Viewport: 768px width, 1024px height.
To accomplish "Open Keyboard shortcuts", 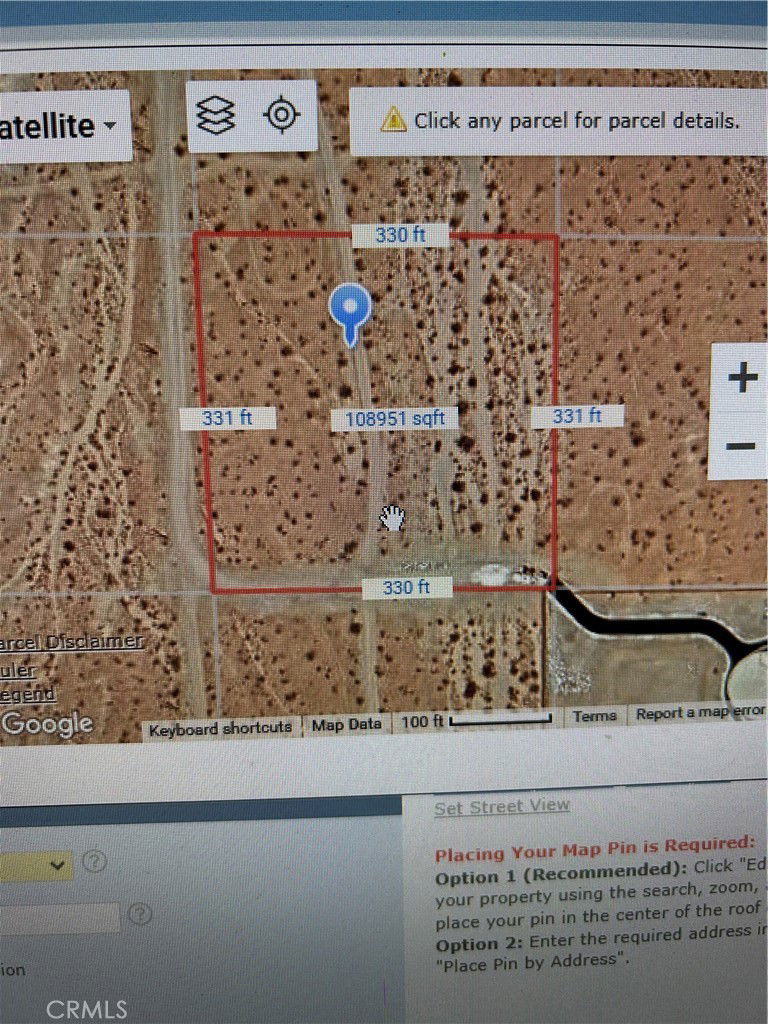I will [220, 729].
